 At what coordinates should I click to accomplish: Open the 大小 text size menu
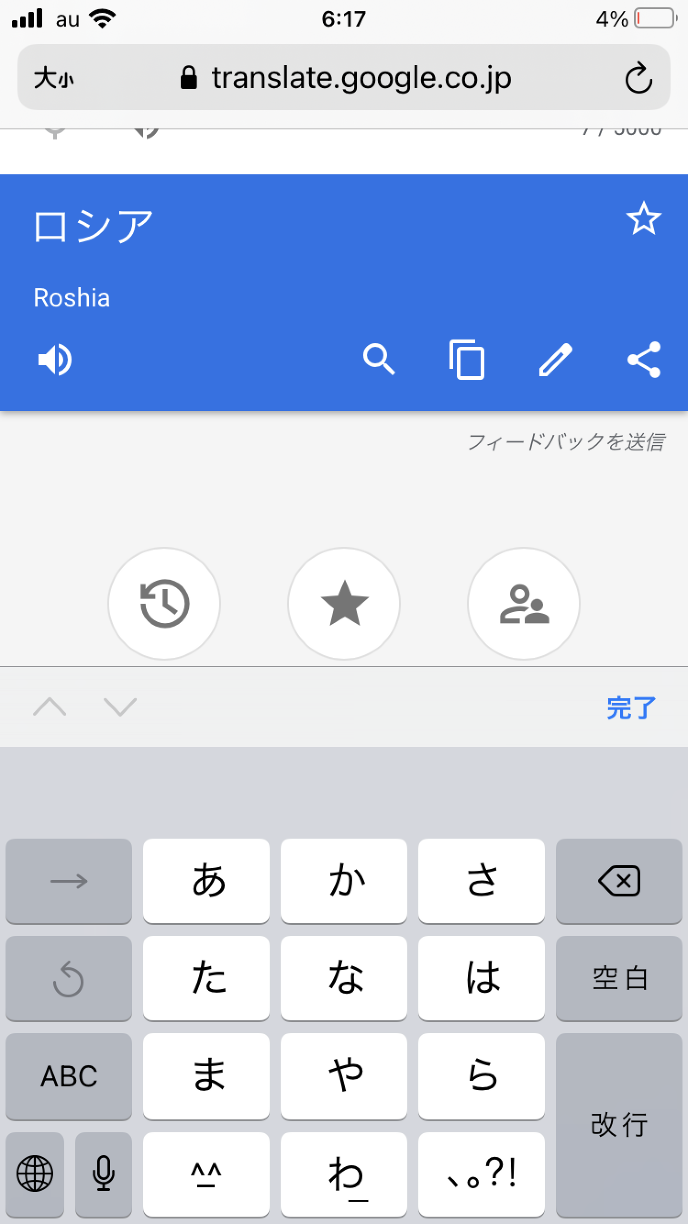(53, 78)
